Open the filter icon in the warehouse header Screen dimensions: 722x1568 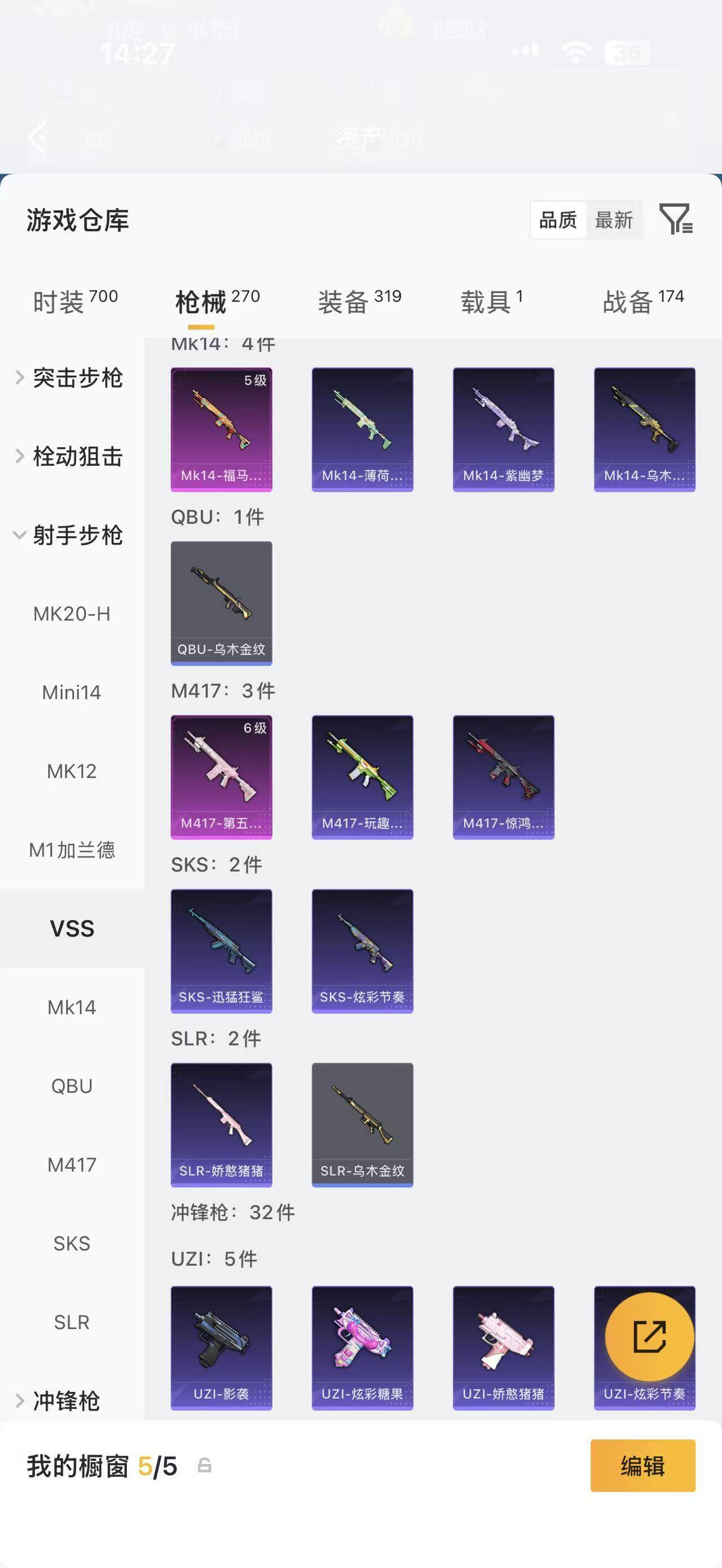click(x=676, y=219)
